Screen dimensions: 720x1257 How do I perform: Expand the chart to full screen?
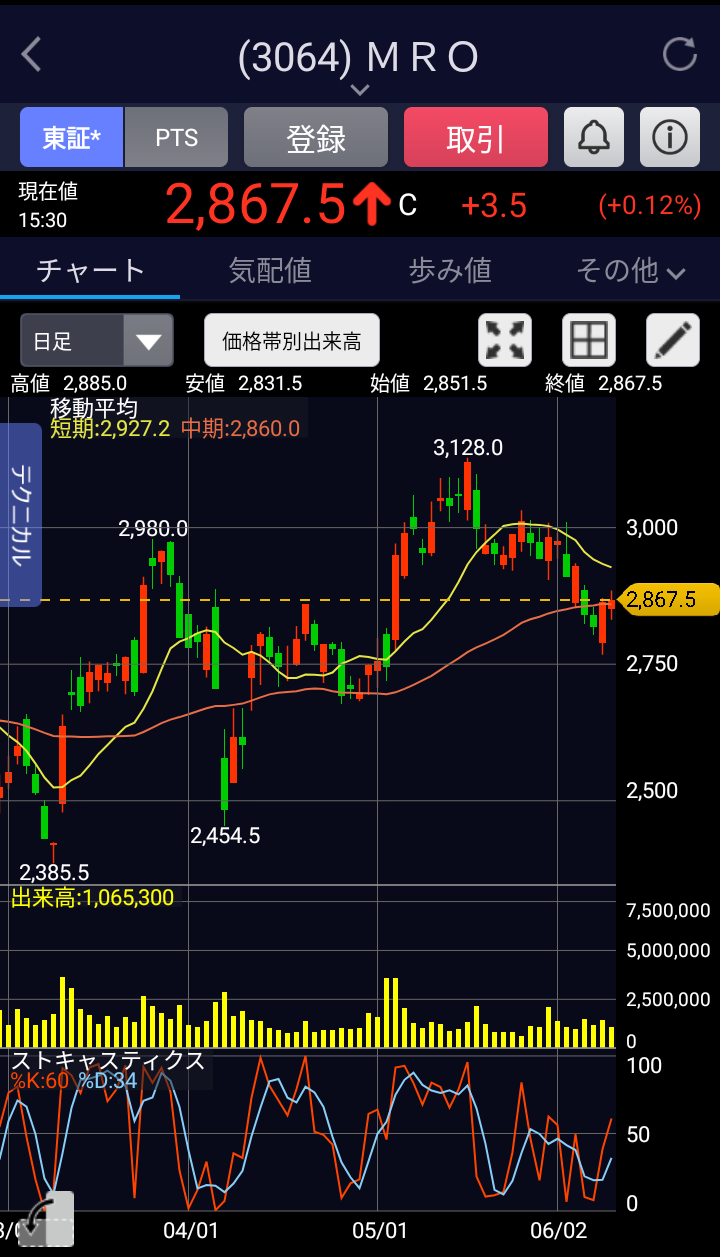click(x=505, y=341)
